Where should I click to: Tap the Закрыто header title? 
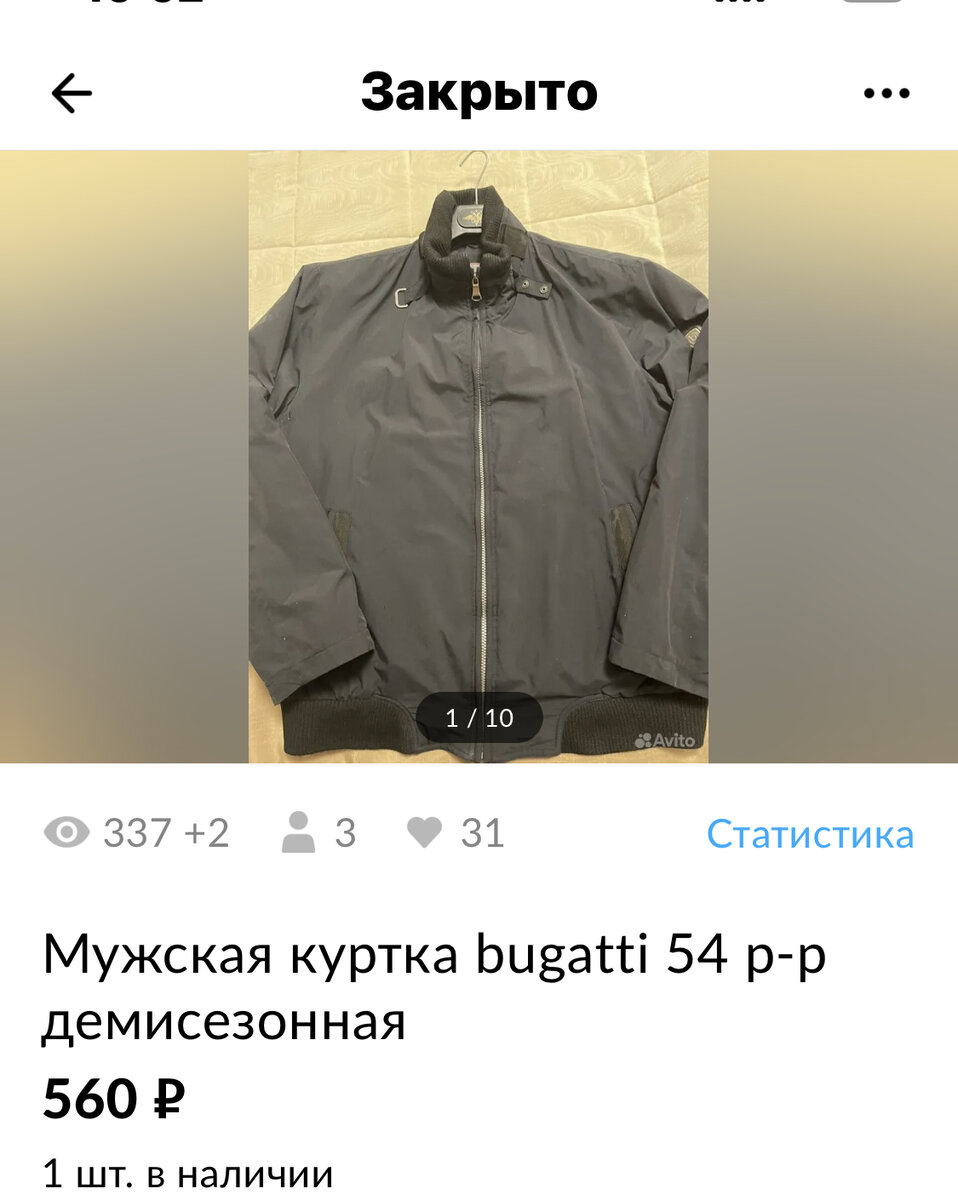[x=479, y=92]
